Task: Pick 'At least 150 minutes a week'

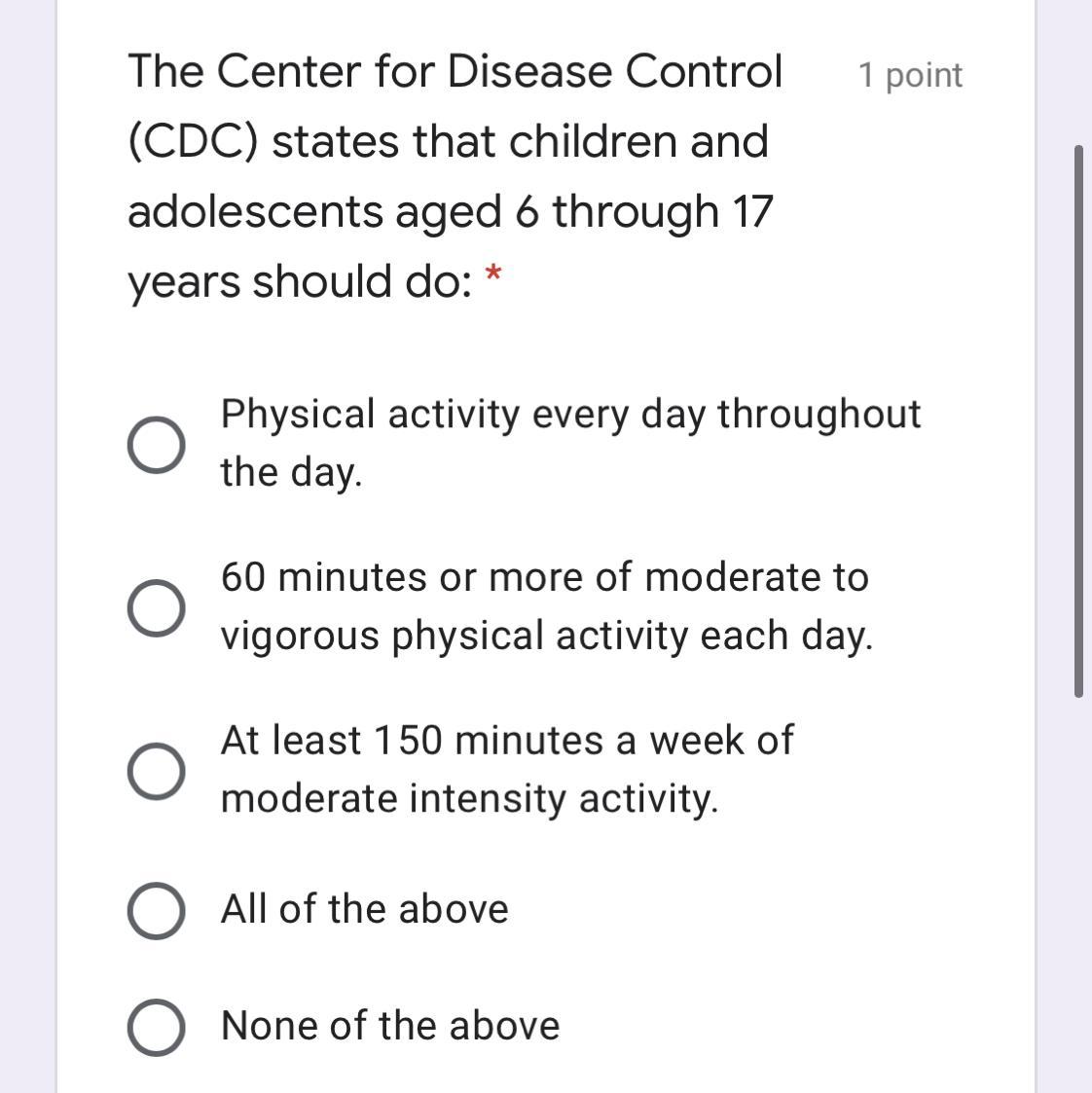Action: (156, 771)
